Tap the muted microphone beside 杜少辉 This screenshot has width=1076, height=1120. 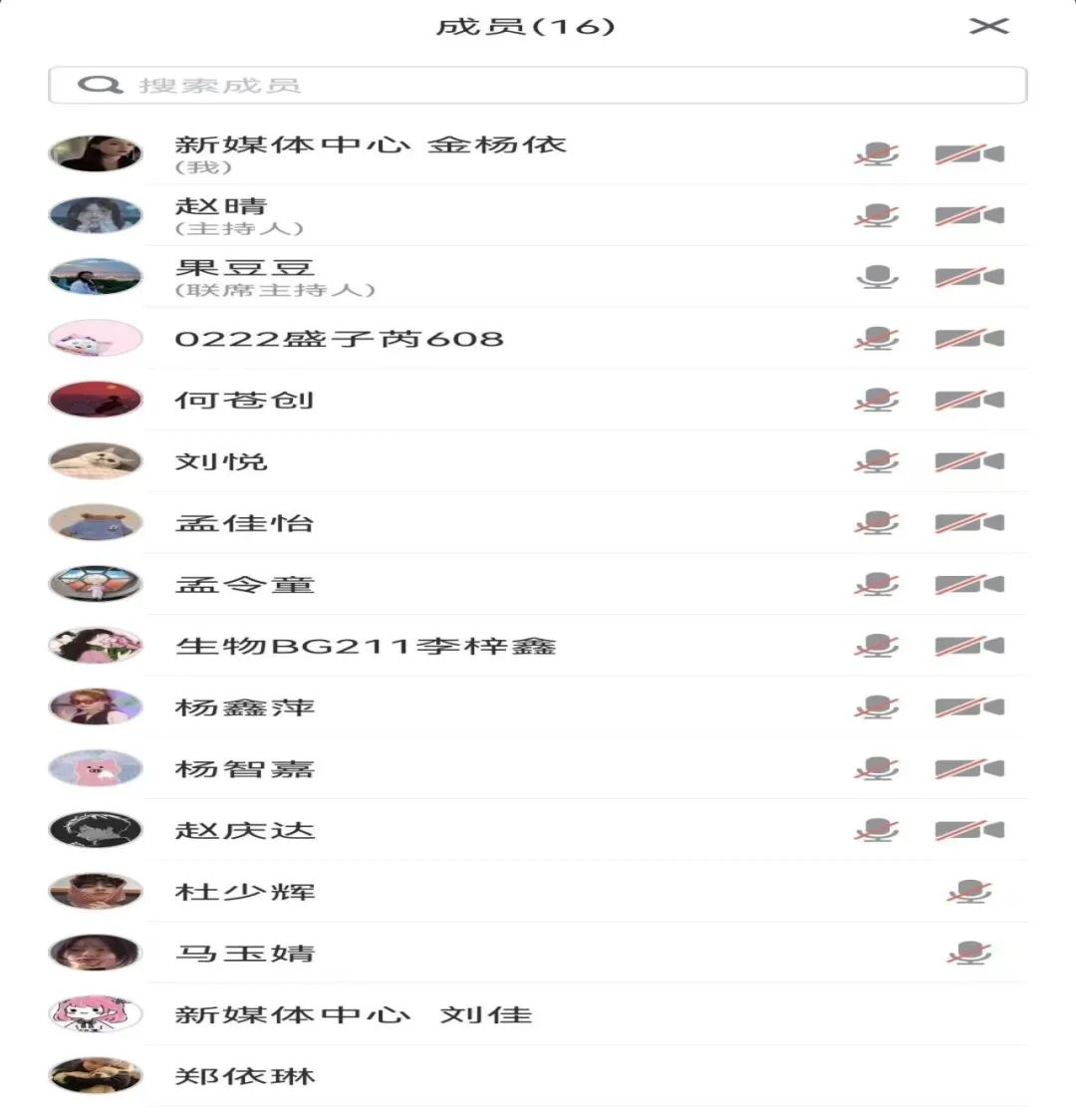(x=968, y=892)
